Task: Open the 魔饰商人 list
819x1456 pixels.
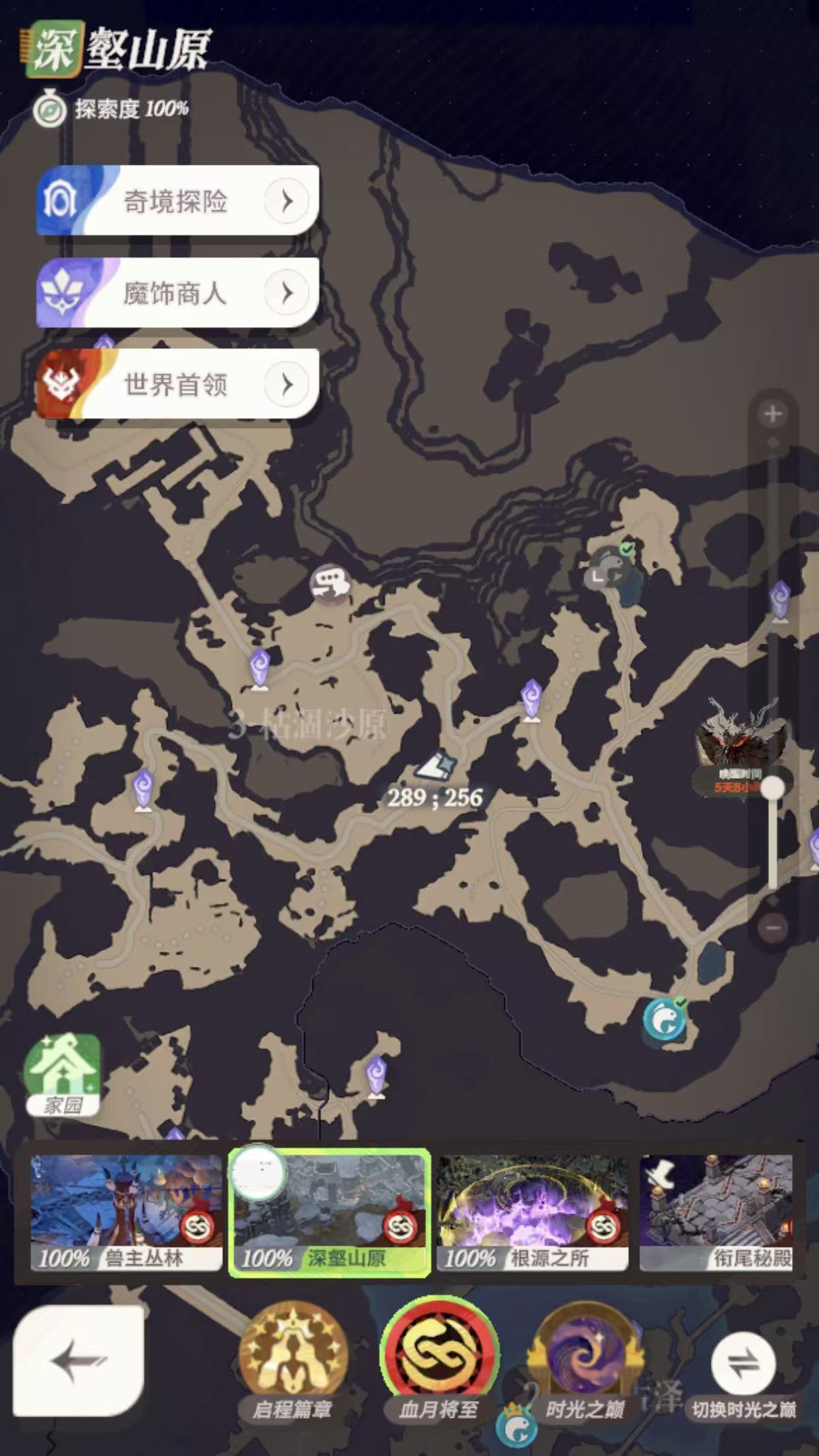Action: [x=177, y=292]
